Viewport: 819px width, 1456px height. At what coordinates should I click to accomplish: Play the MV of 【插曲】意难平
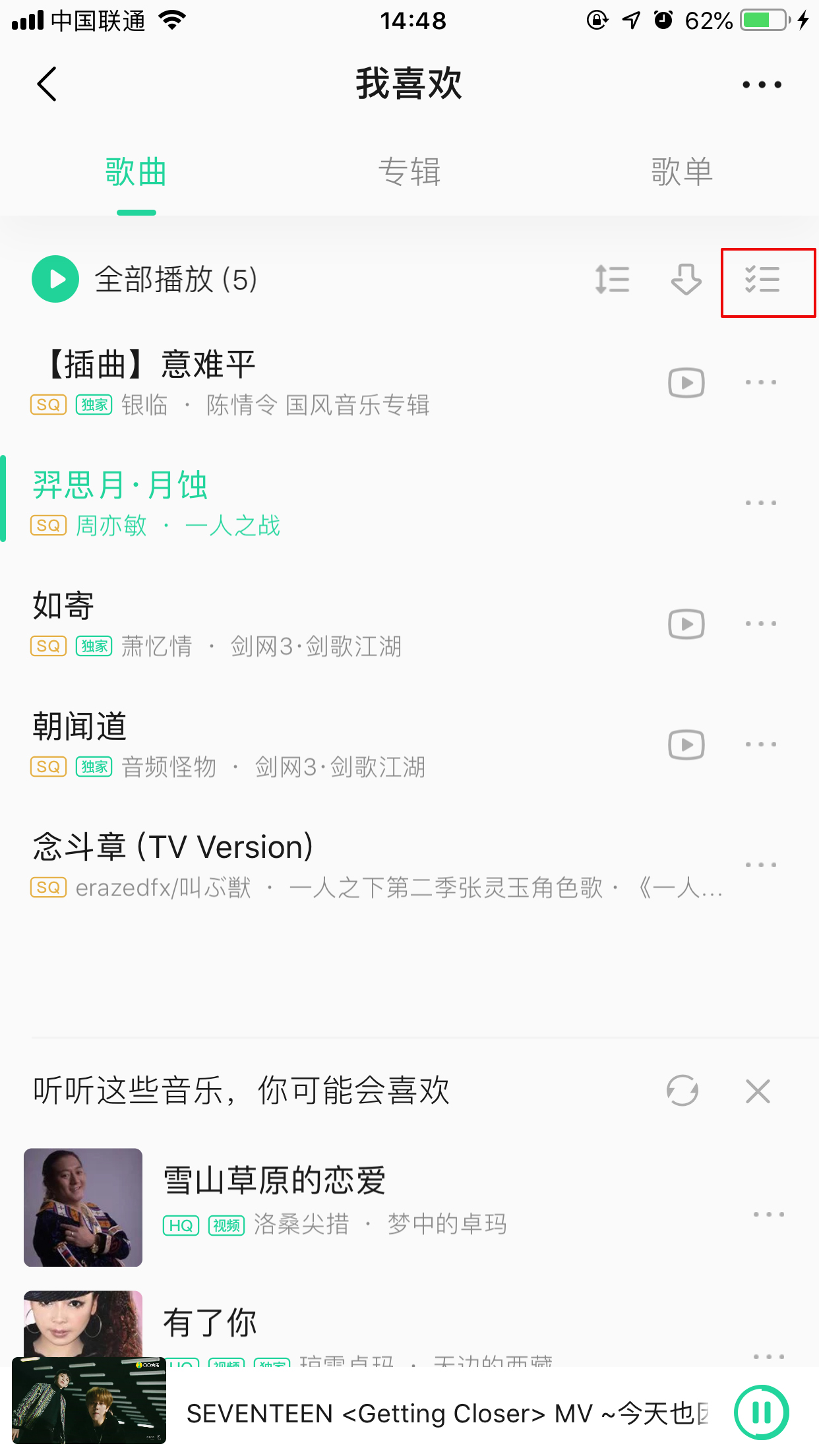pyautogui.click(x=686, y=382)
